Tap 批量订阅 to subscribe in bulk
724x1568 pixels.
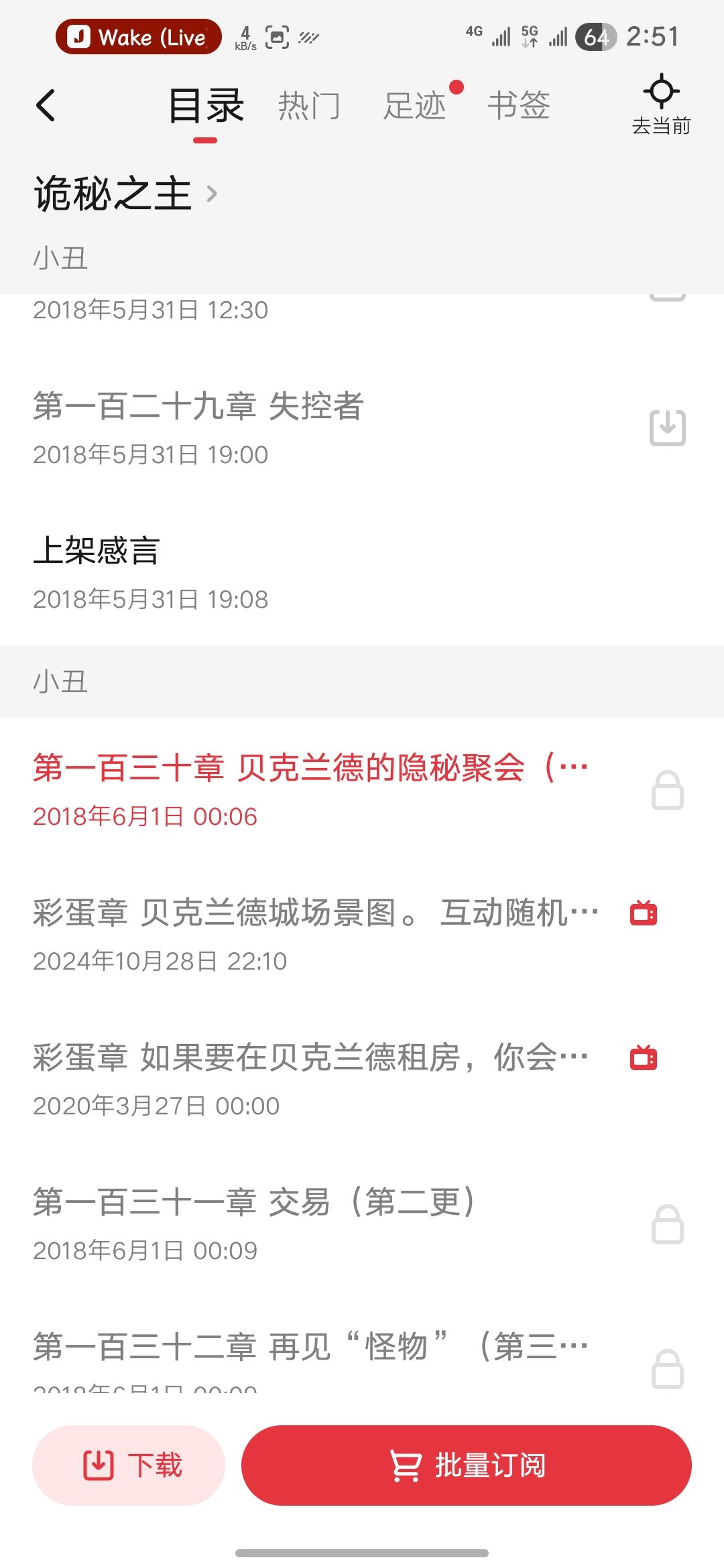(x=467, y=1465)
